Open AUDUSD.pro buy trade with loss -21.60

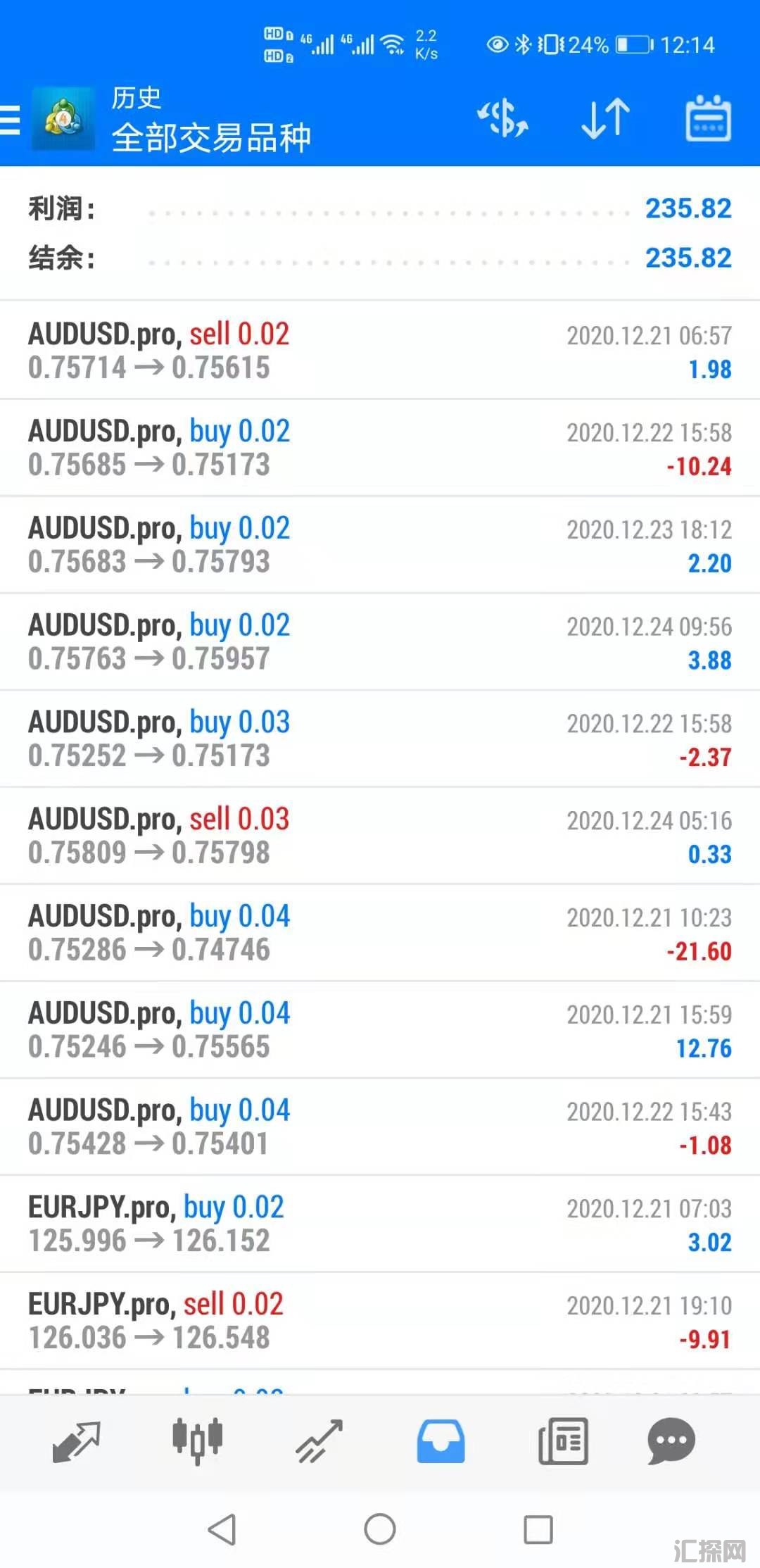[380, 933]
